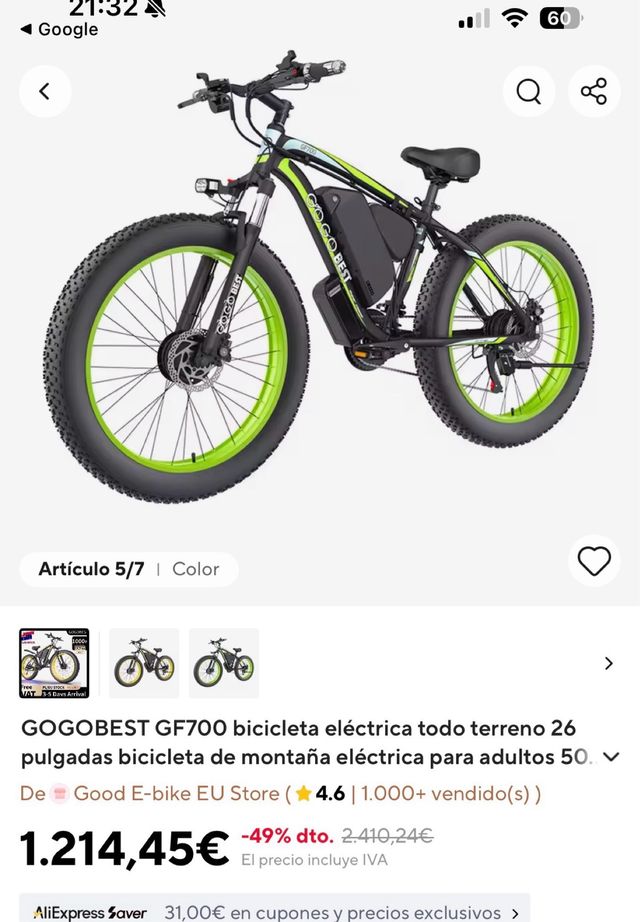Return to the Google app
Screen dimensions: 640x922
(x=60, y=30)
